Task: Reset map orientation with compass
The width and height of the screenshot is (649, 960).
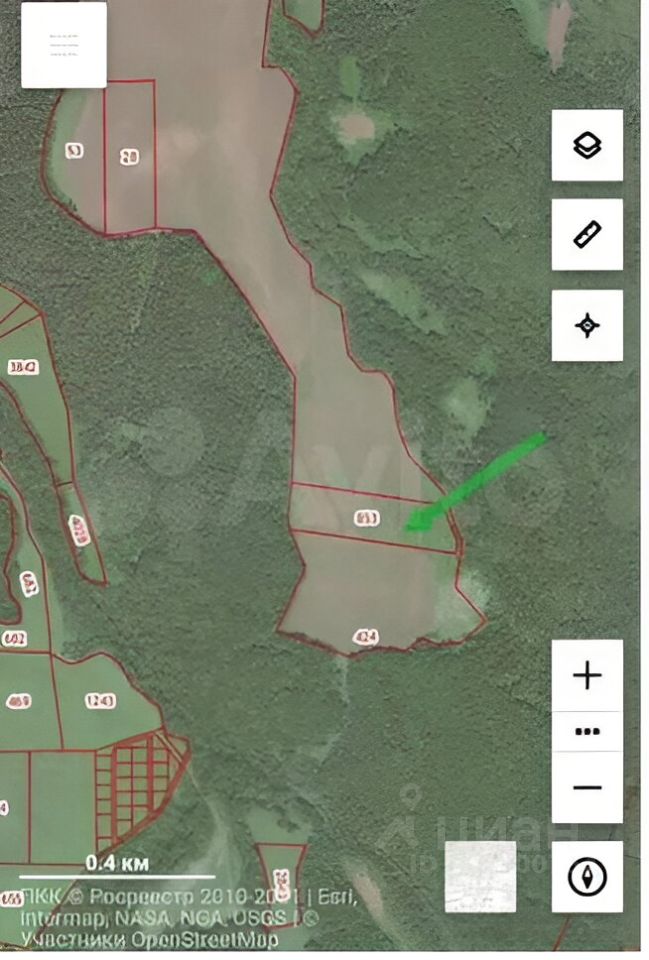Action: [587, 877]
